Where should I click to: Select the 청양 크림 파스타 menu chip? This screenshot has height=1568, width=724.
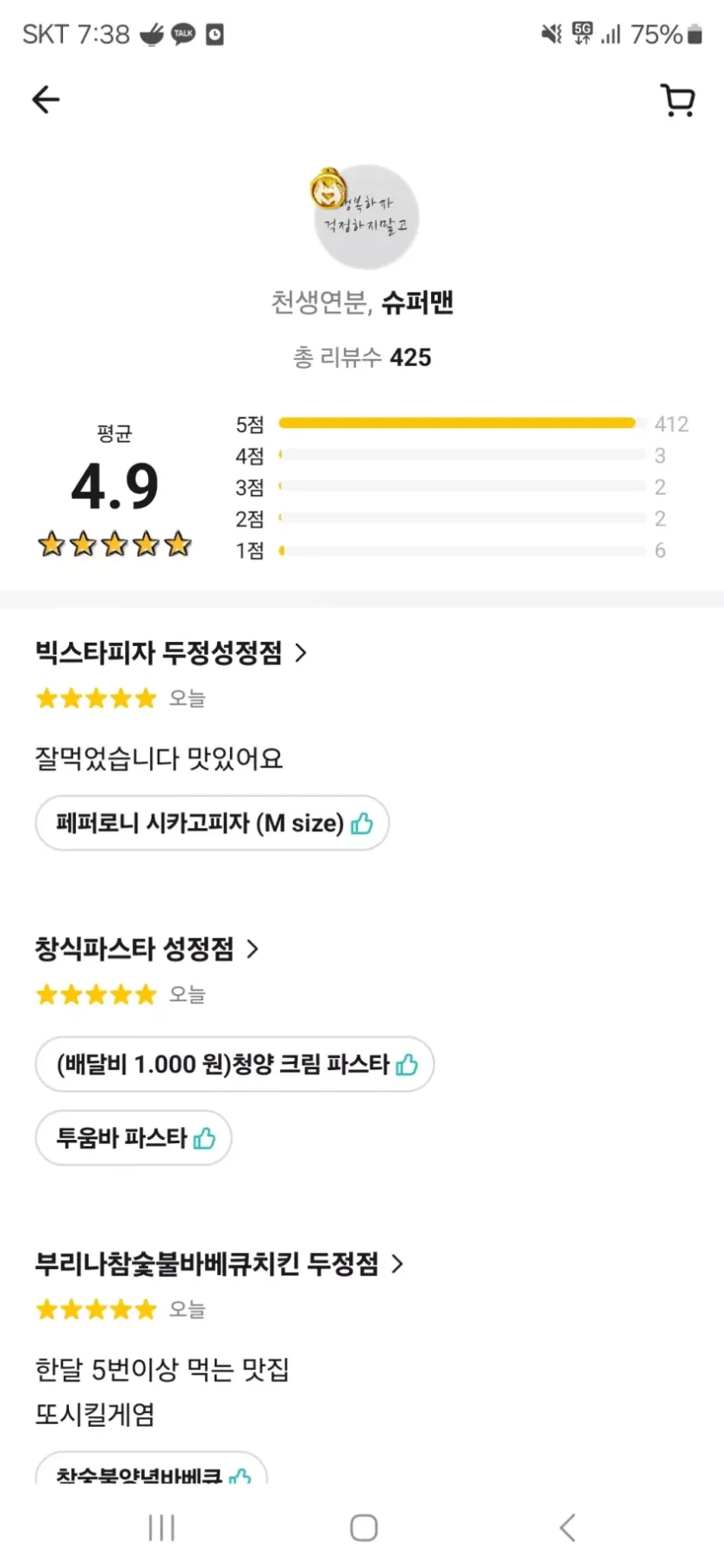234,1064
